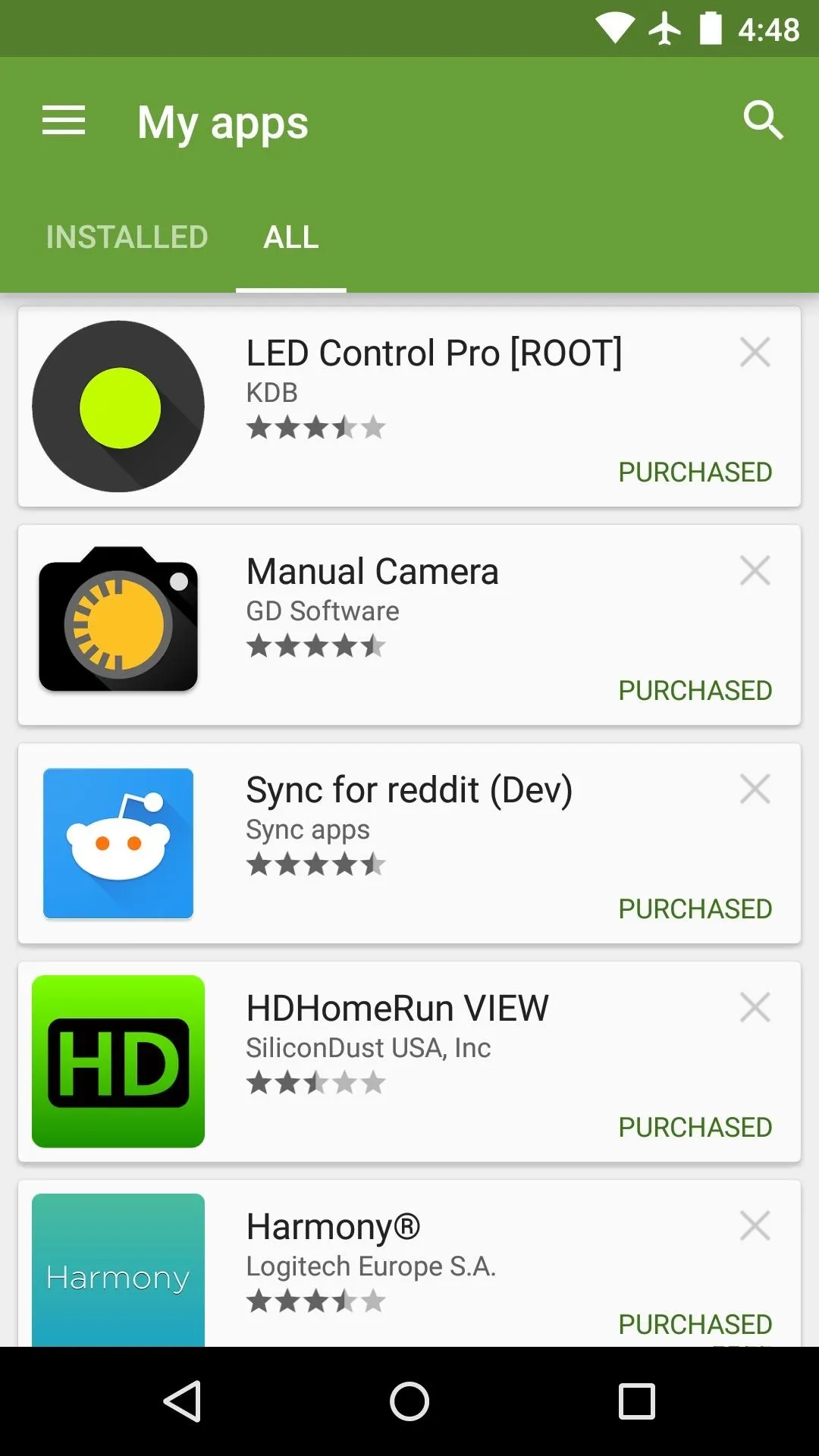Dismiss HDHomeRun VIEW with its X
Image resolution: width=819 pixels, height=1456 pixels.
tap(755, 1008)
